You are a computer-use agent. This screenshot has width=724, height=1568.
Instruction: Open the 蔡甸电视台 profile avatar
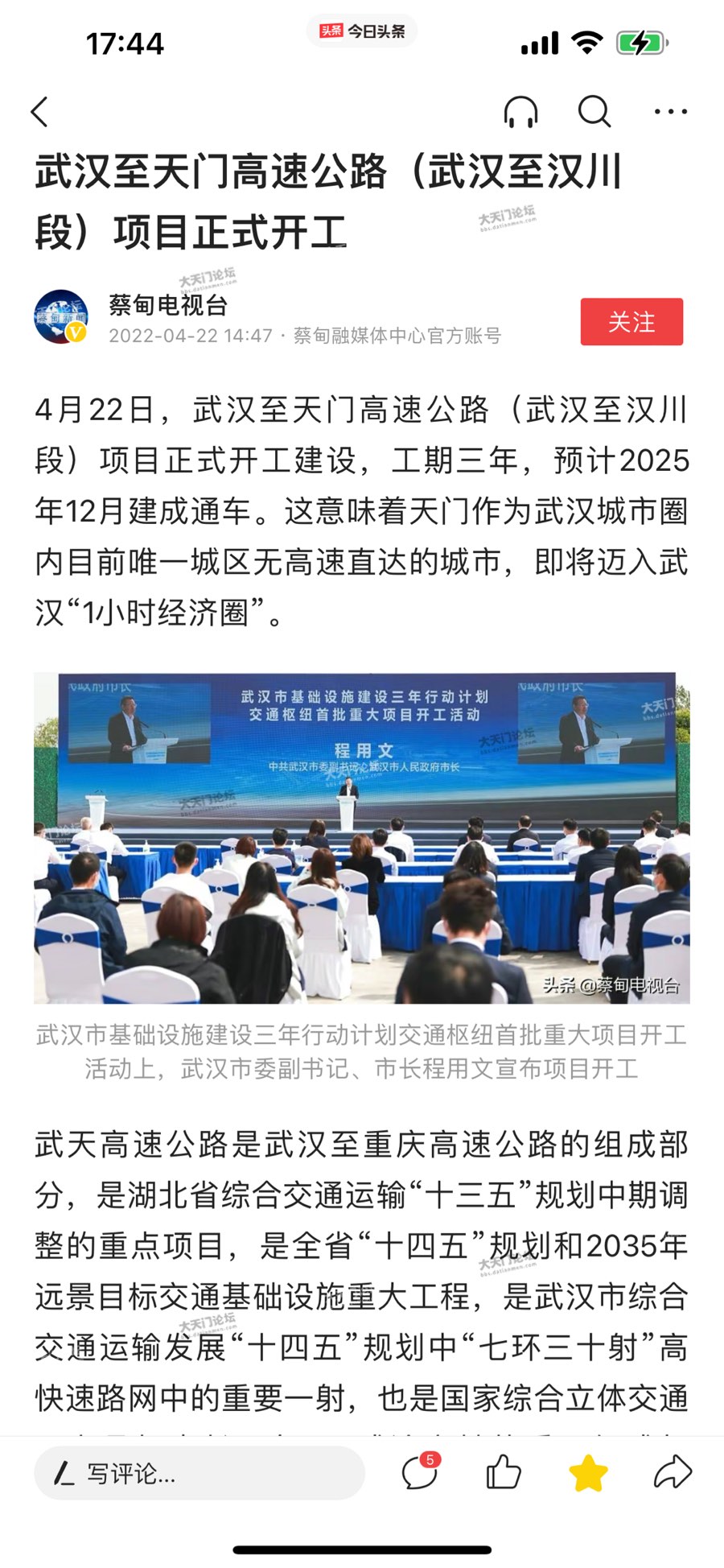61,317
